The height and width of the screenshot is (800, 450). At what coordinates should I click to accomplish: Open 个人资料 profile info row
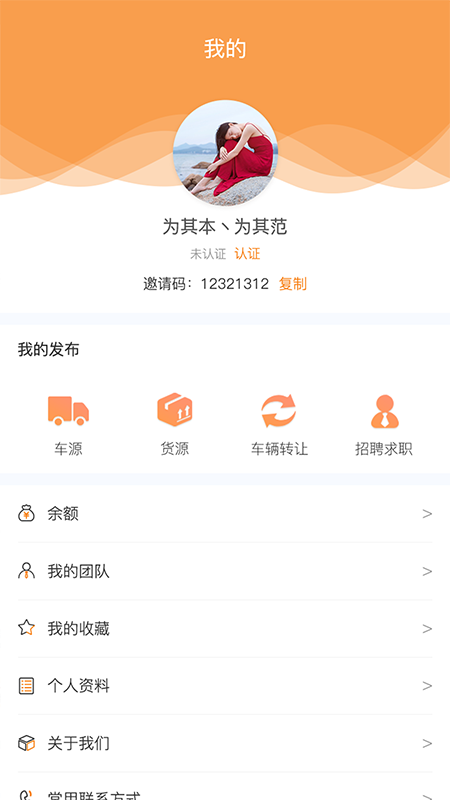pos(225,686)
